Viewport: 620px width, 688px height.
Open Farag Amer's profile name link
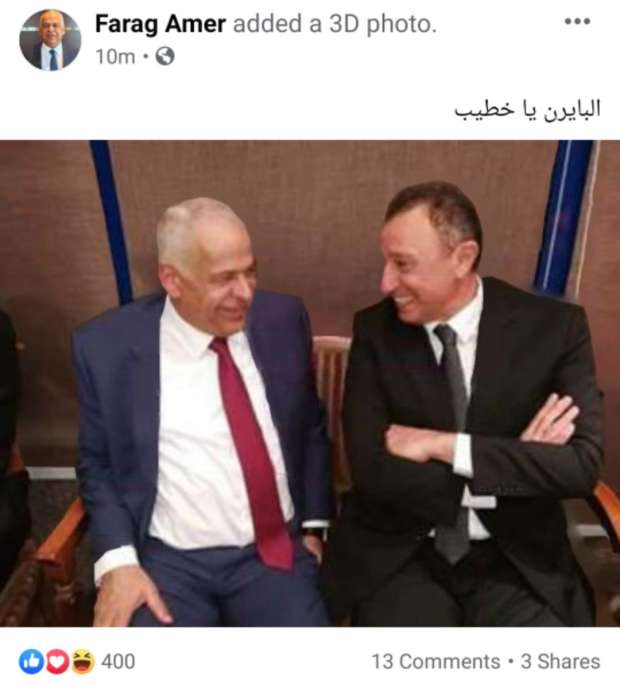tap(160, 26)
